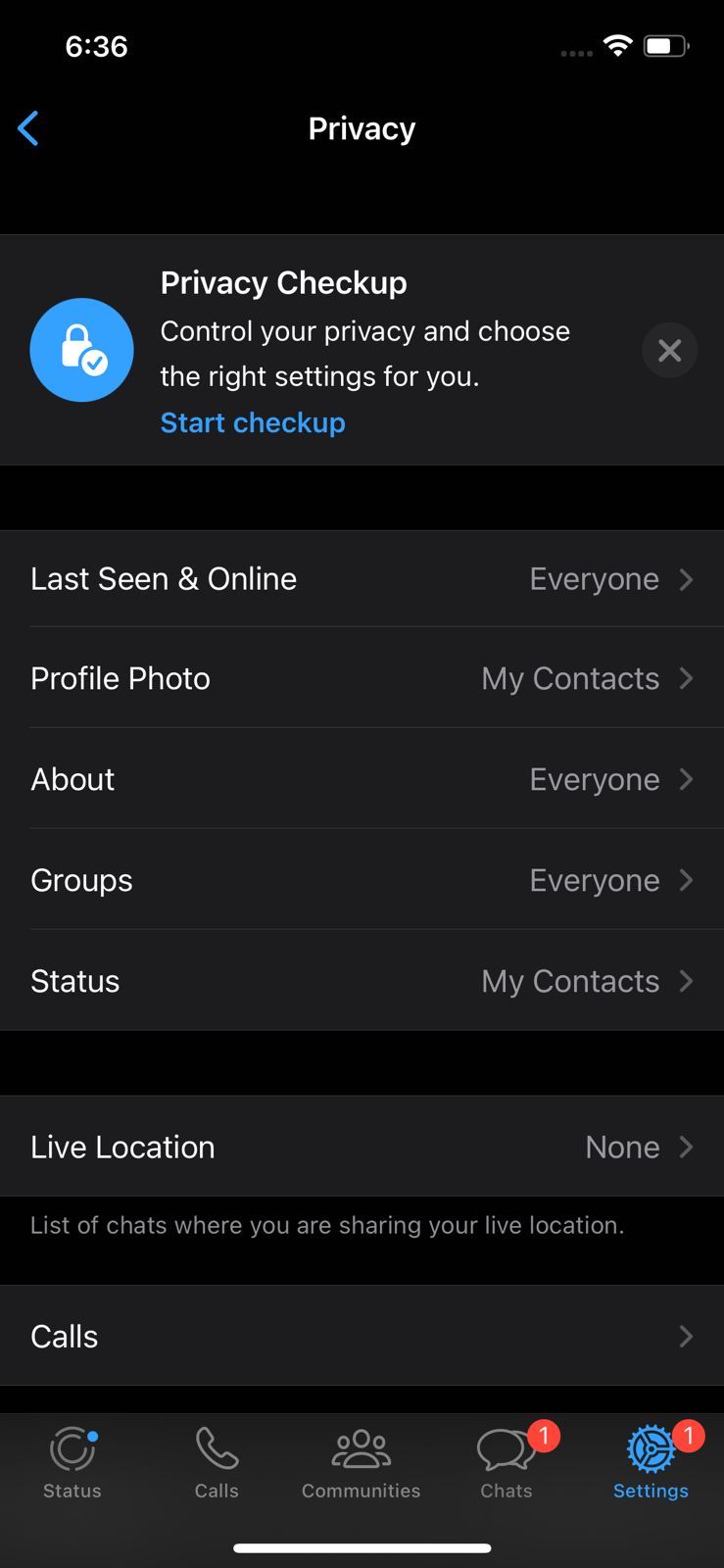Image resolution: width=724 pixels, height=1568 pixels.
Task: Tap Start checkup link
Action: click(x=252, y=422)
